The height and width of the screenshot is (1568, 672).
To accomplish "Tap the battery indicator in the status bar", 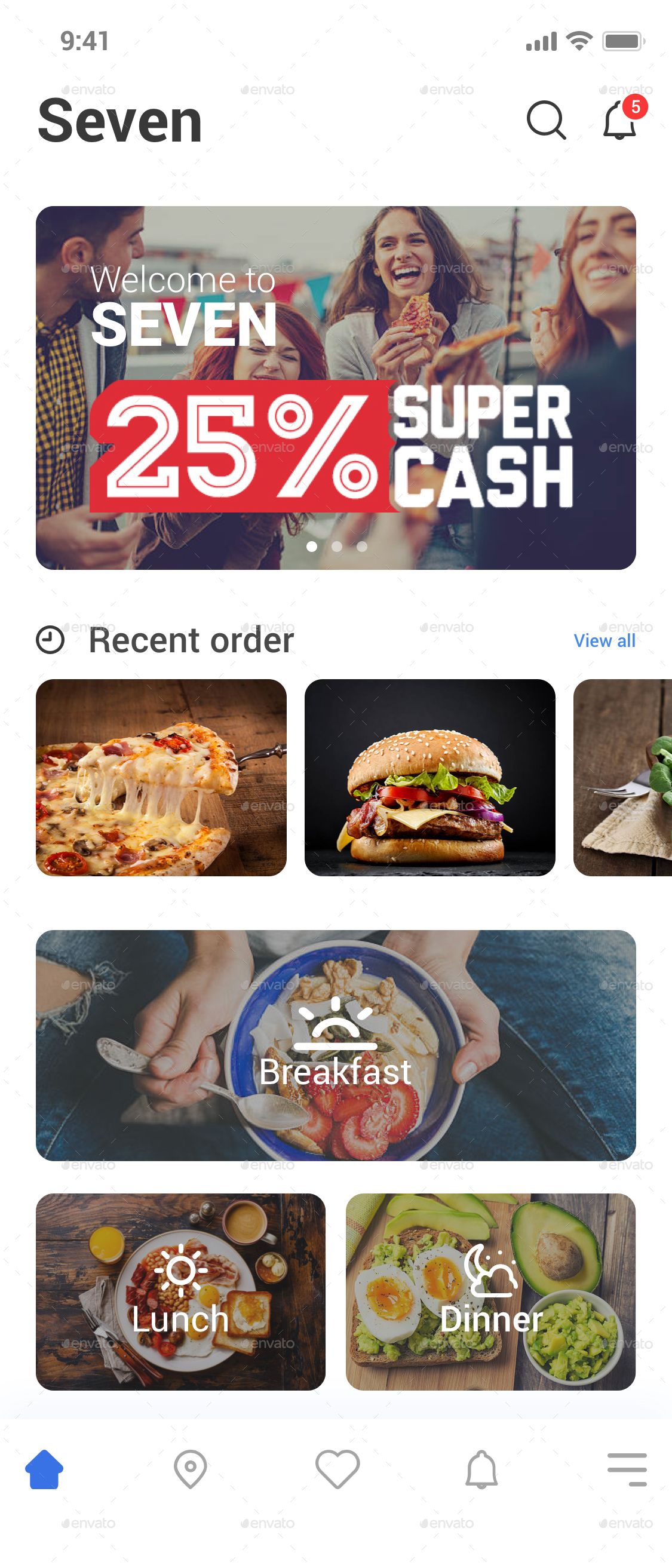I will (x=622, y=41).
